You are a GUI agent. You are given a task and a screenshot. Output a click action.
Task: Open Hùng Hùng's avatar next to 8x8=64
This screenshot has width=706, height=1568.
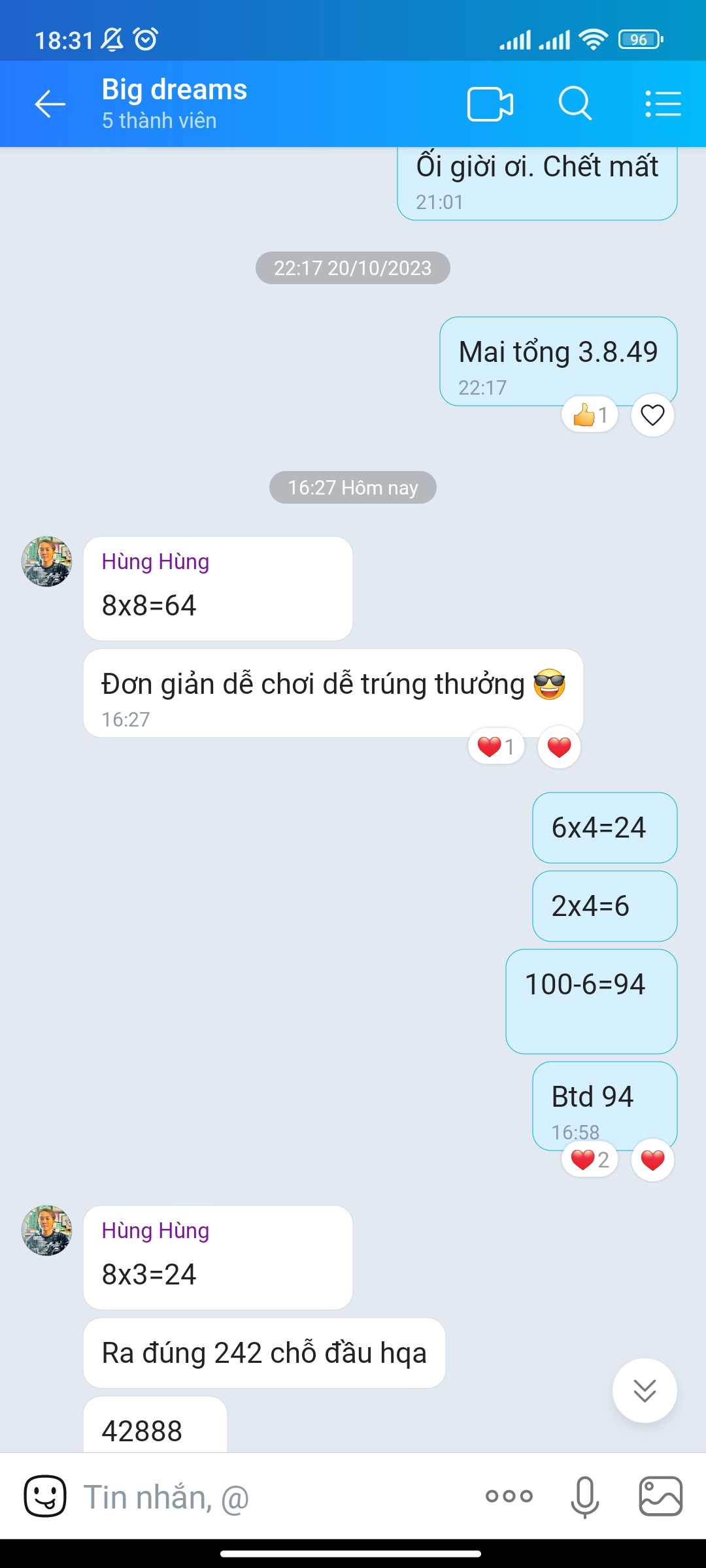(x=46, y=562)
